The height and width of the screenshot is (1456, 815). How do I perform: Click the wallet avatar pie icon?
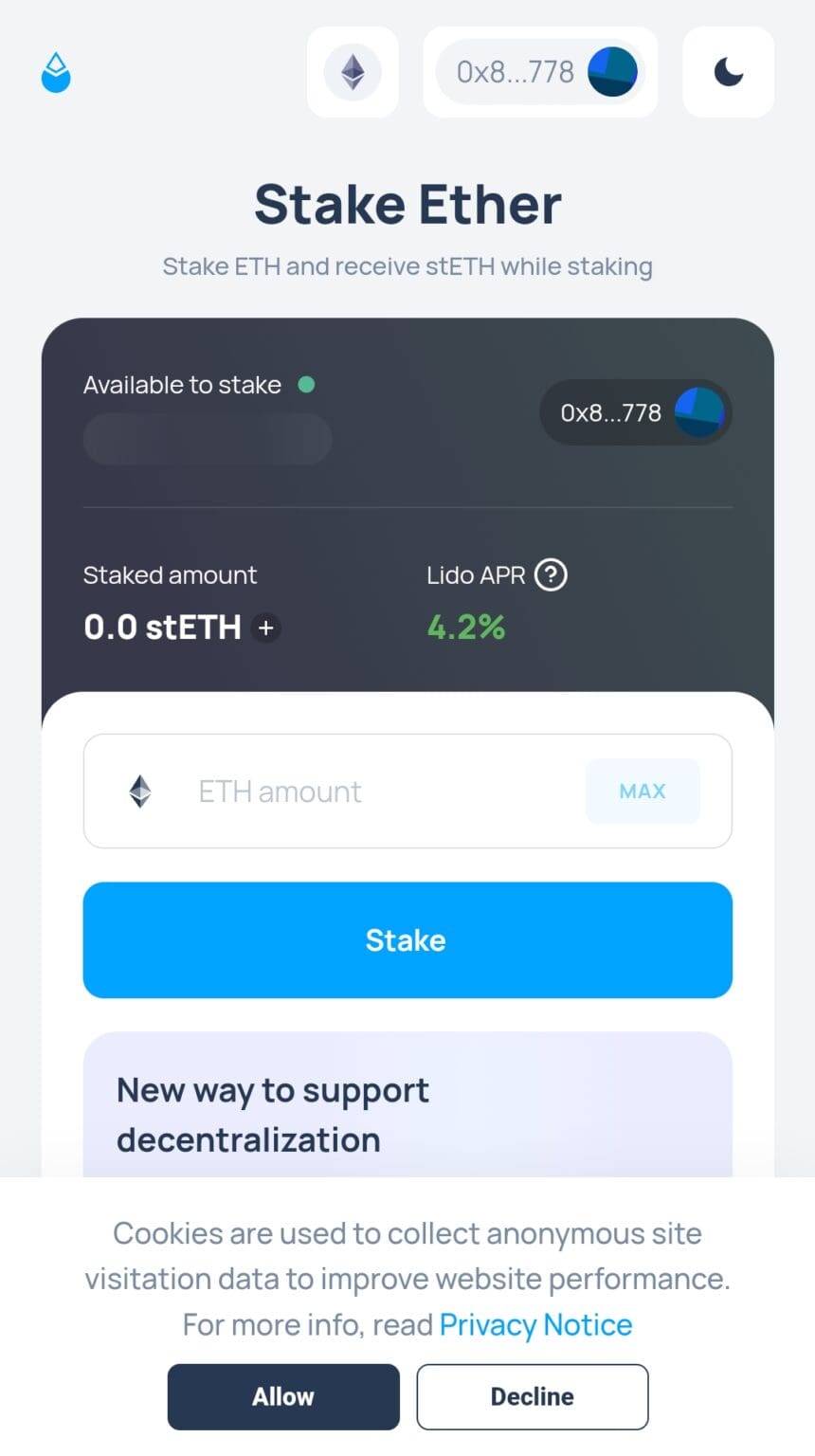click(612, 72)
